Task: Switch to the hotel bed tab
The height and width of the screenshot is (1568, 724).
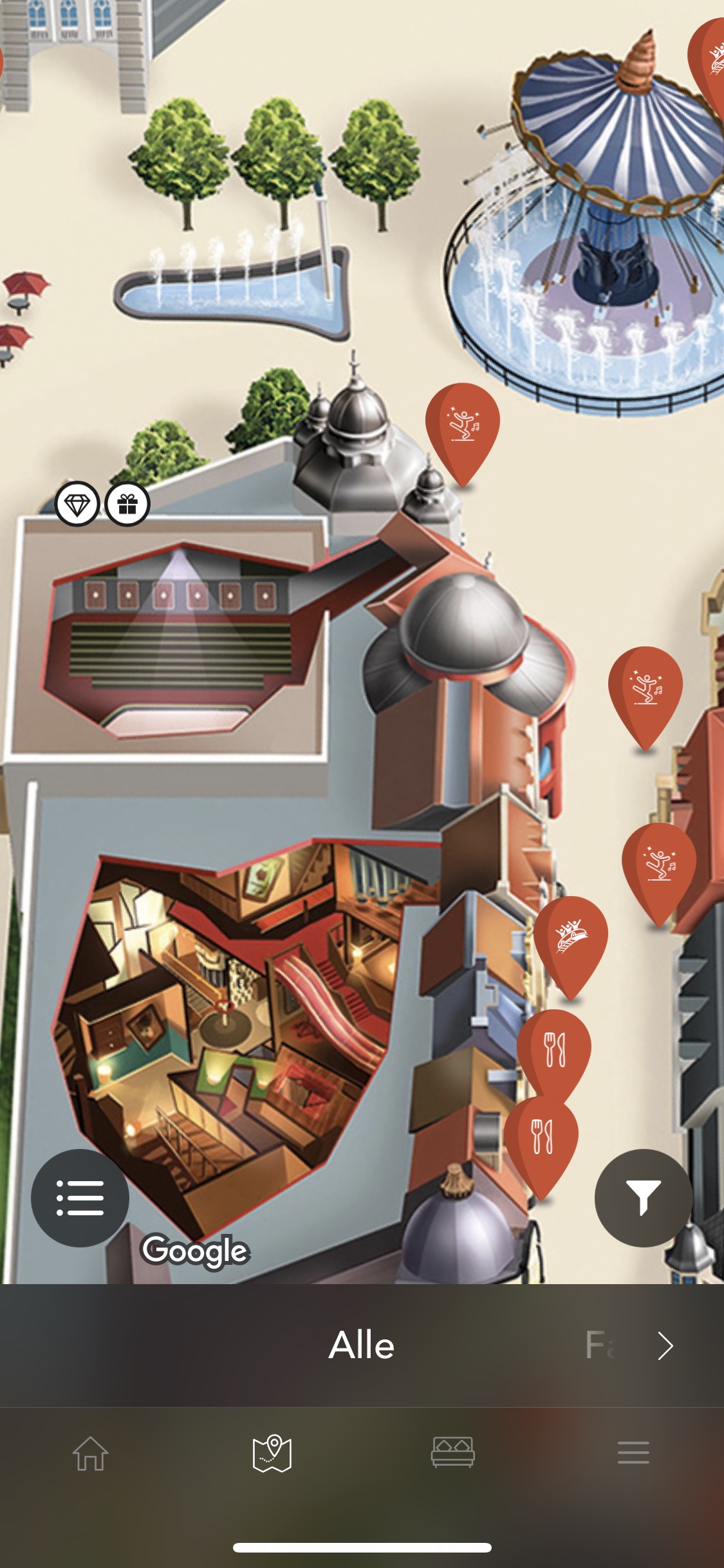Action: click(452, 1453)
